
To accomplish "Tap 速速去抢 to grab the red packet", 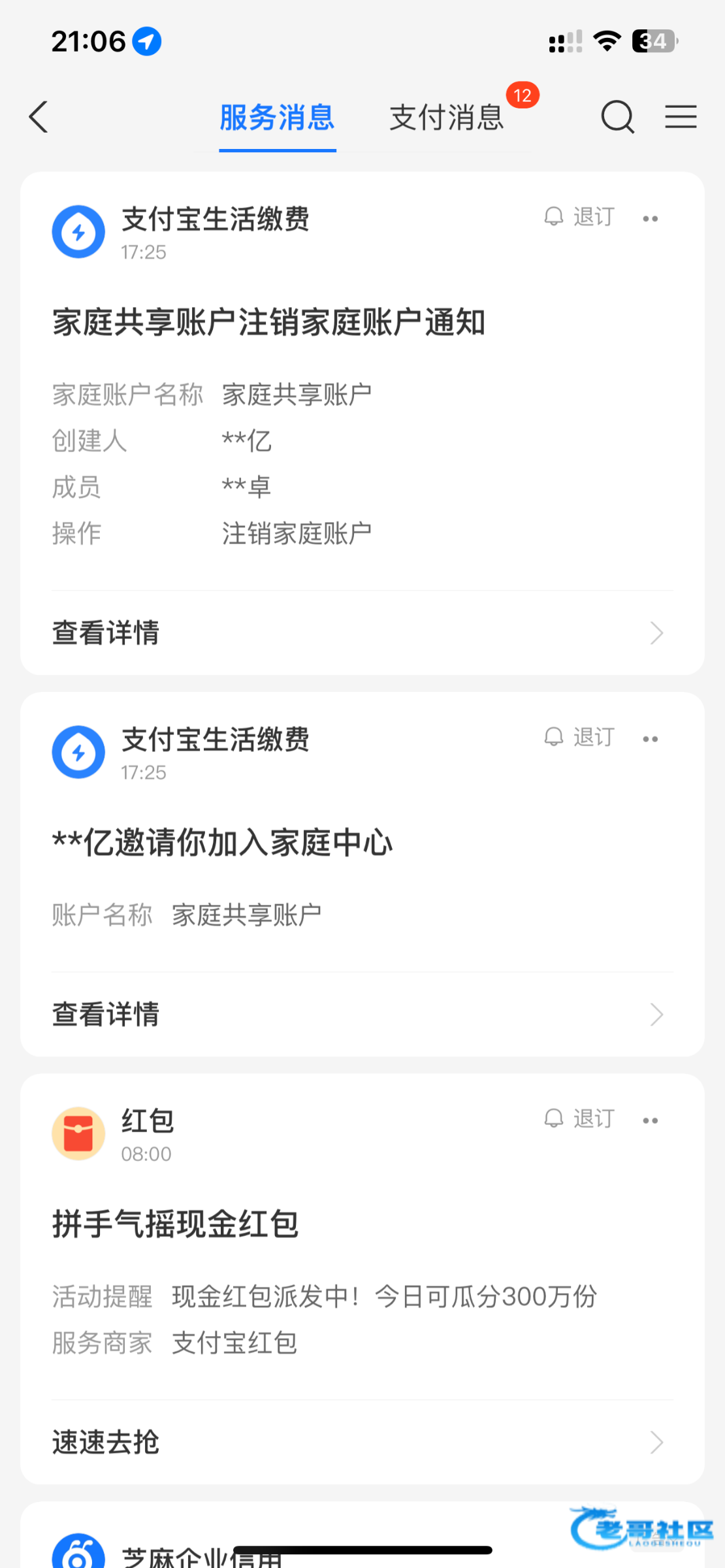I will coord(362,1442).
